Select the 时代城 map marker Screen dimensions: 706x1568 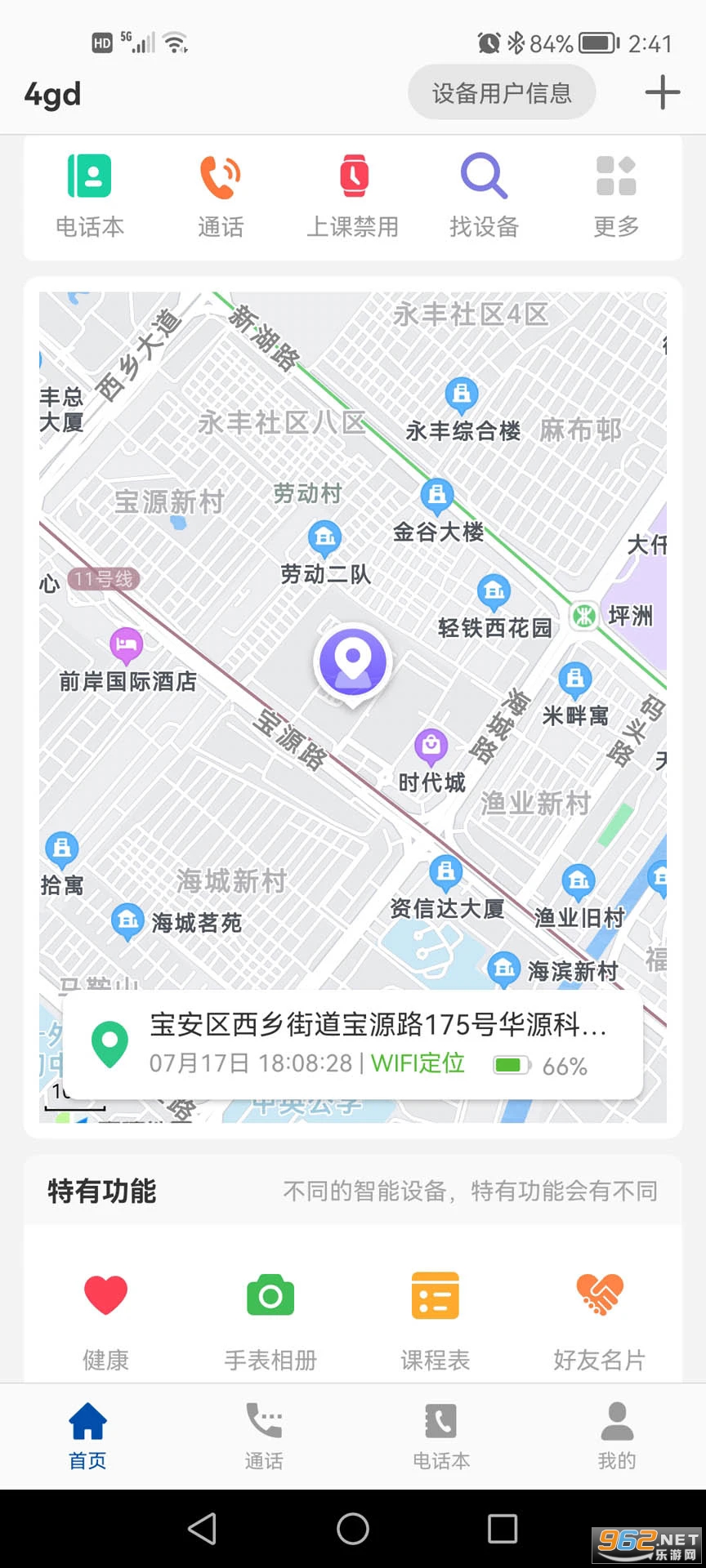tap(431, 743)
